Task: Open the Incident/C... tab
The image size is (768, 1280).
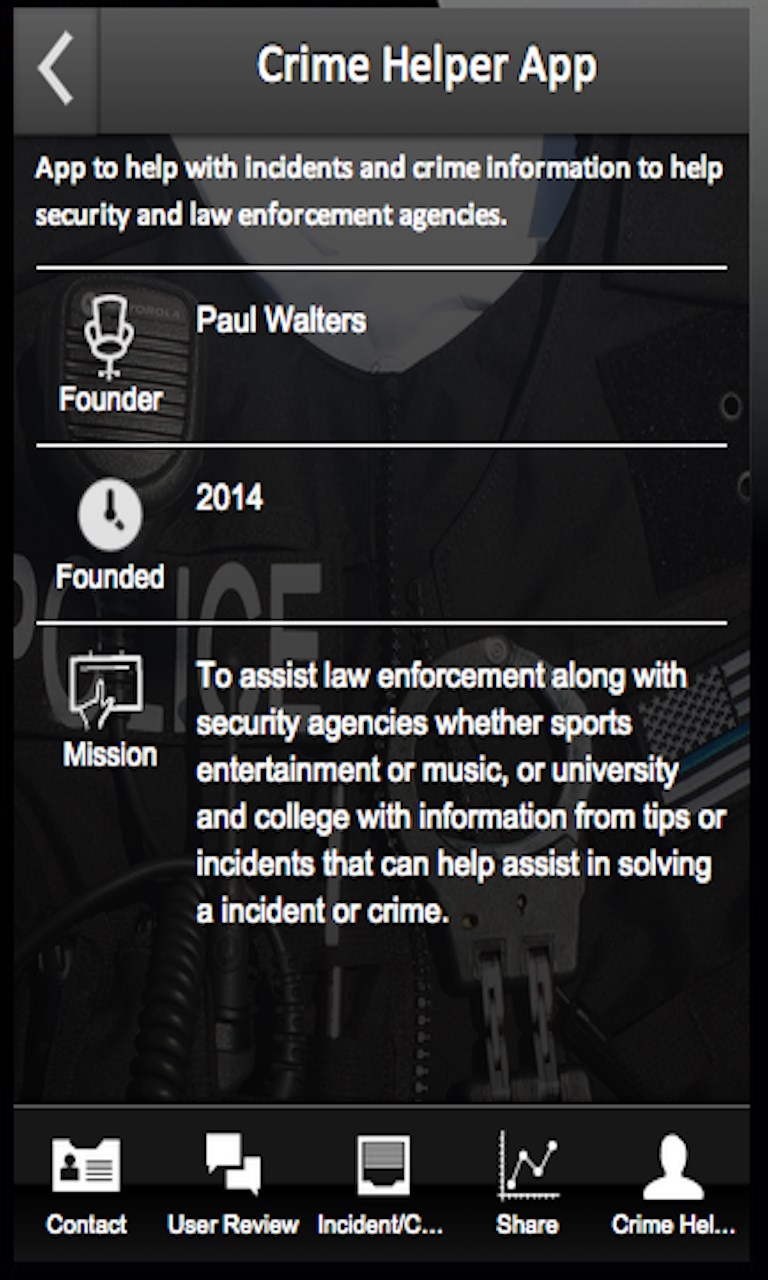Action: pos(381,1185)
